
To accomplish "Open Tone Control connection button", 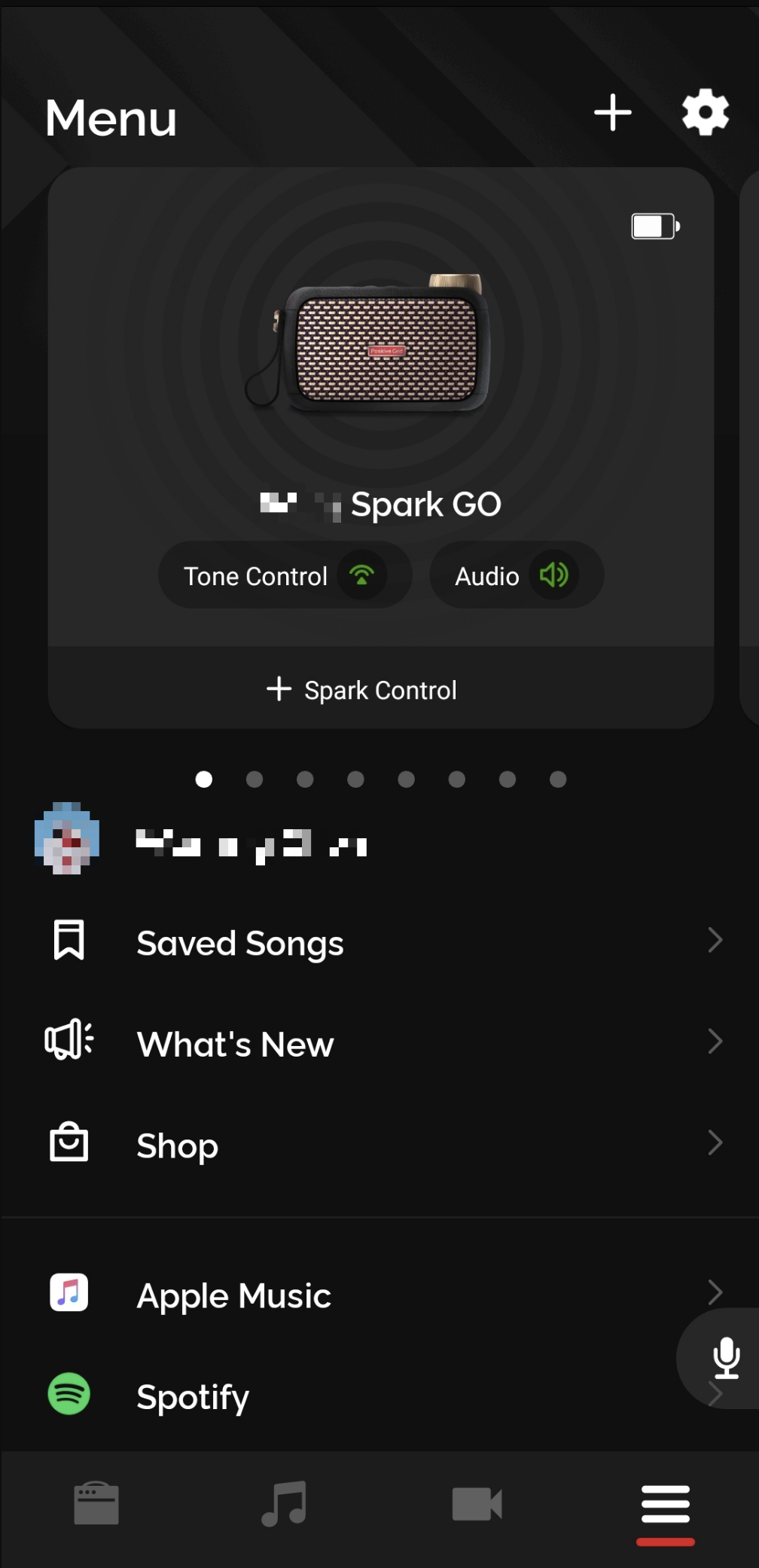I will click(x=285, y=575).
